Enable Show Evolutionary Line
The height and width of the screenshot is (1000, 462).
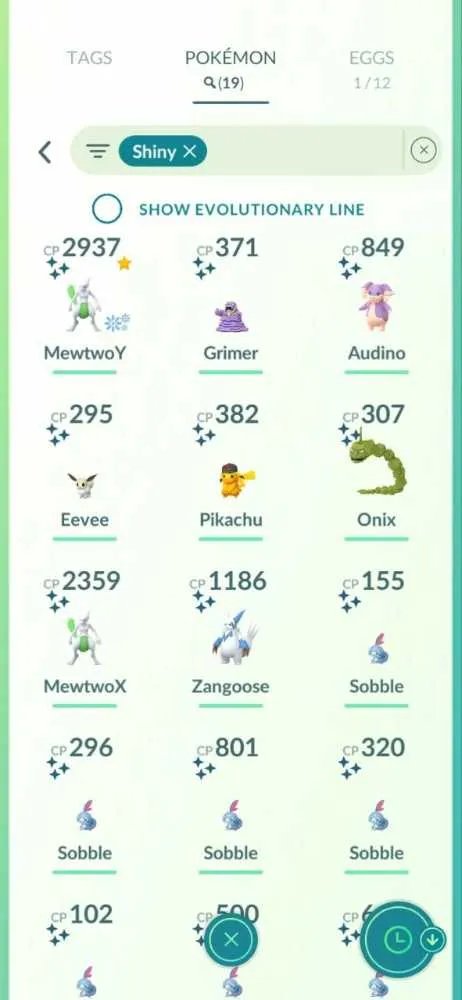(x=107, y=209)
